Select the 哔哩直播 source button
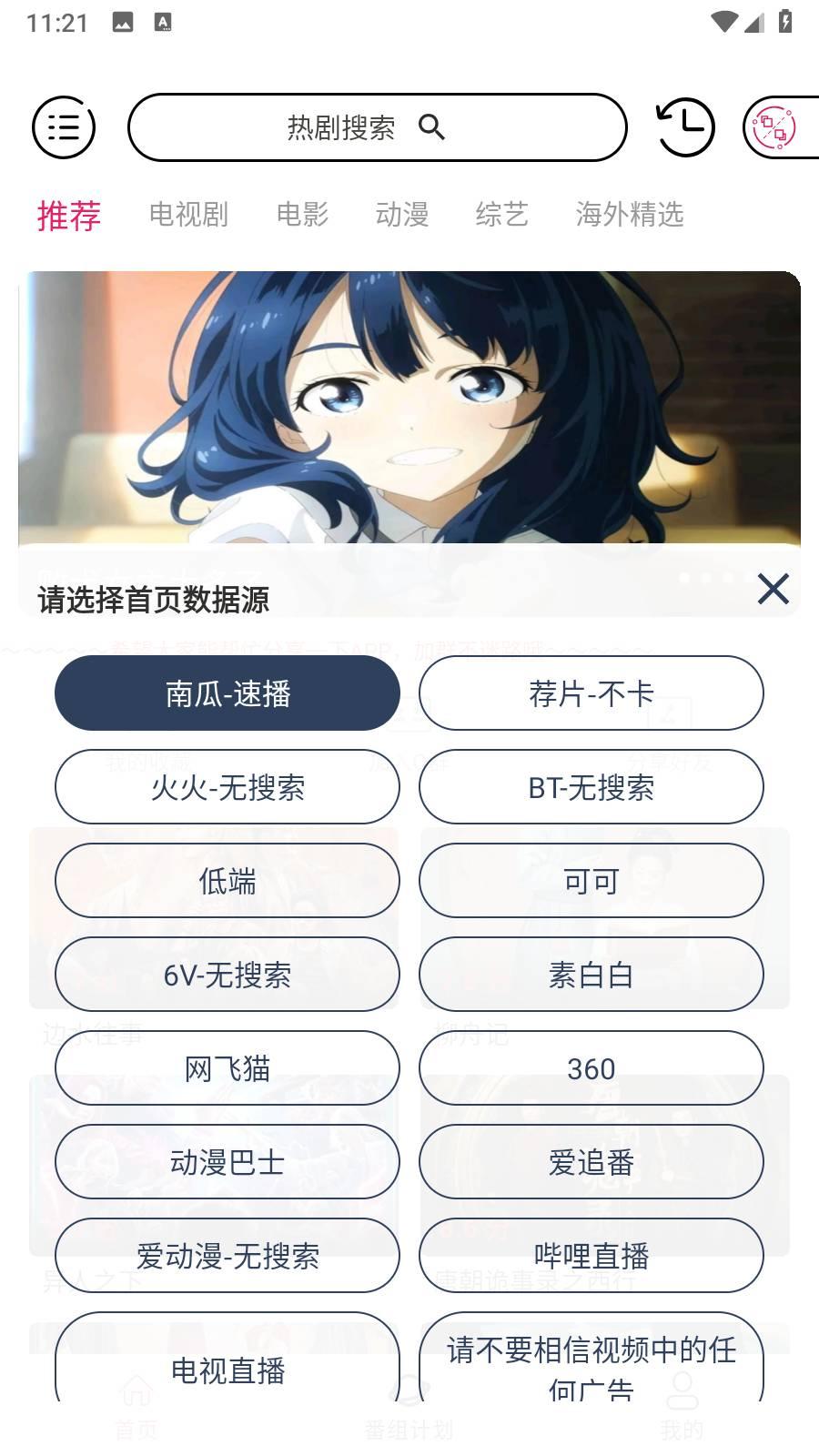 [x=591, y=1256]
